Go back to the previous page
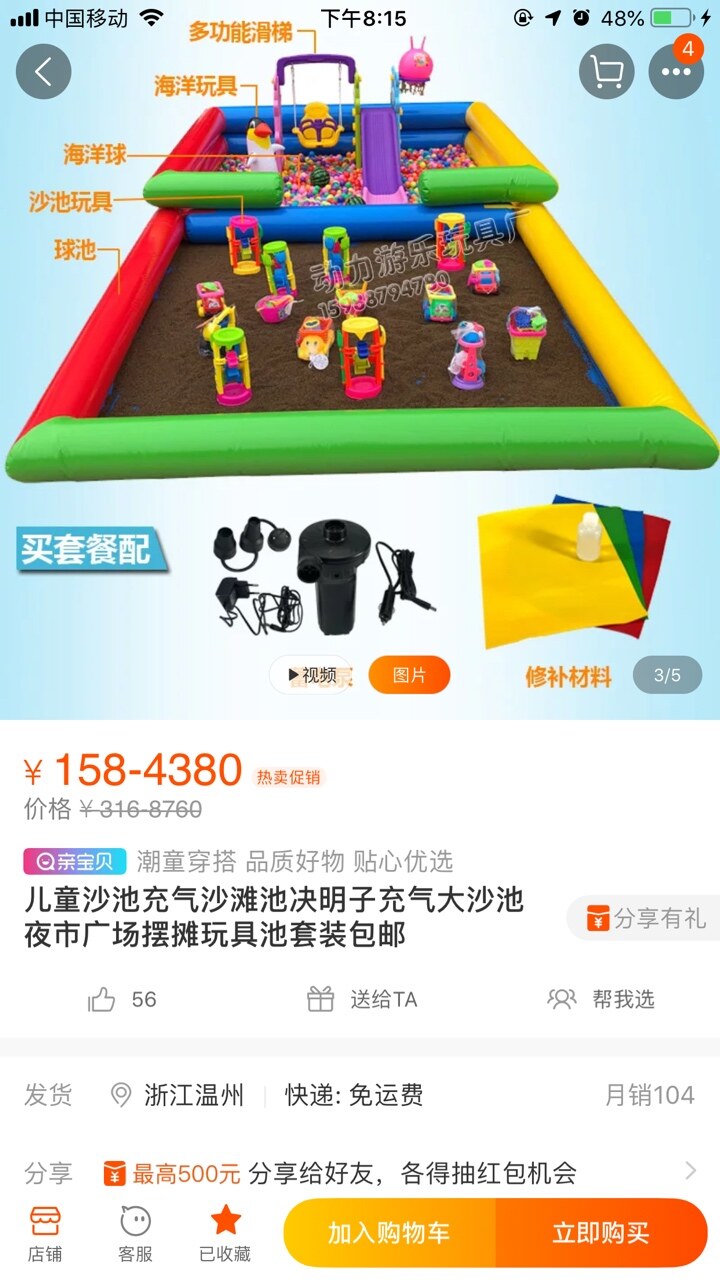 pyautogui.click(x=43, y=71)
